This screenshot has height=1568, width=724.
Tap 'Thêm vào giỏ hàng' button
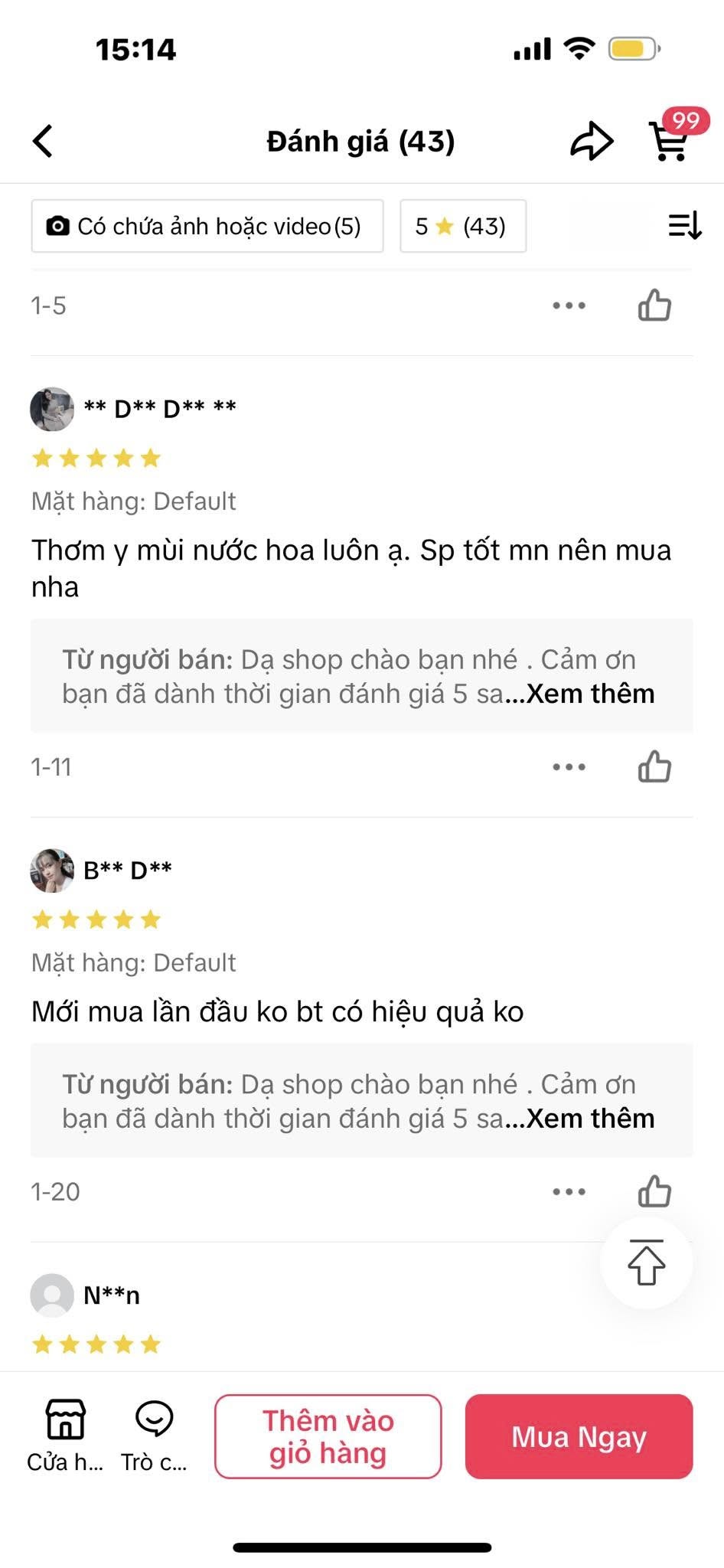pyautogui.click(x=328, y=1436)
